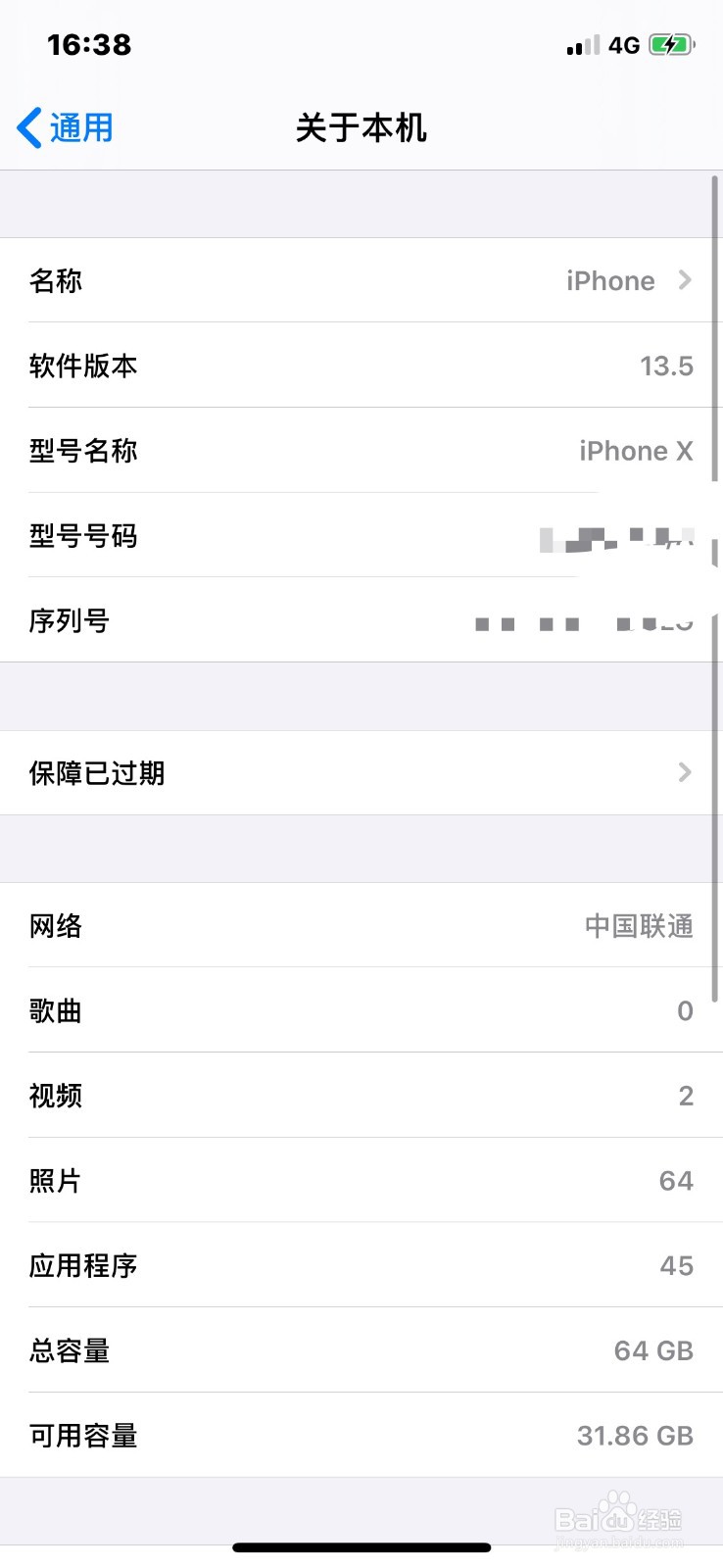Image resolution: width=723 pixels, height=1568 pixels.
Task: Open the 名称 row showing iPhone
Action: point(361,281)
